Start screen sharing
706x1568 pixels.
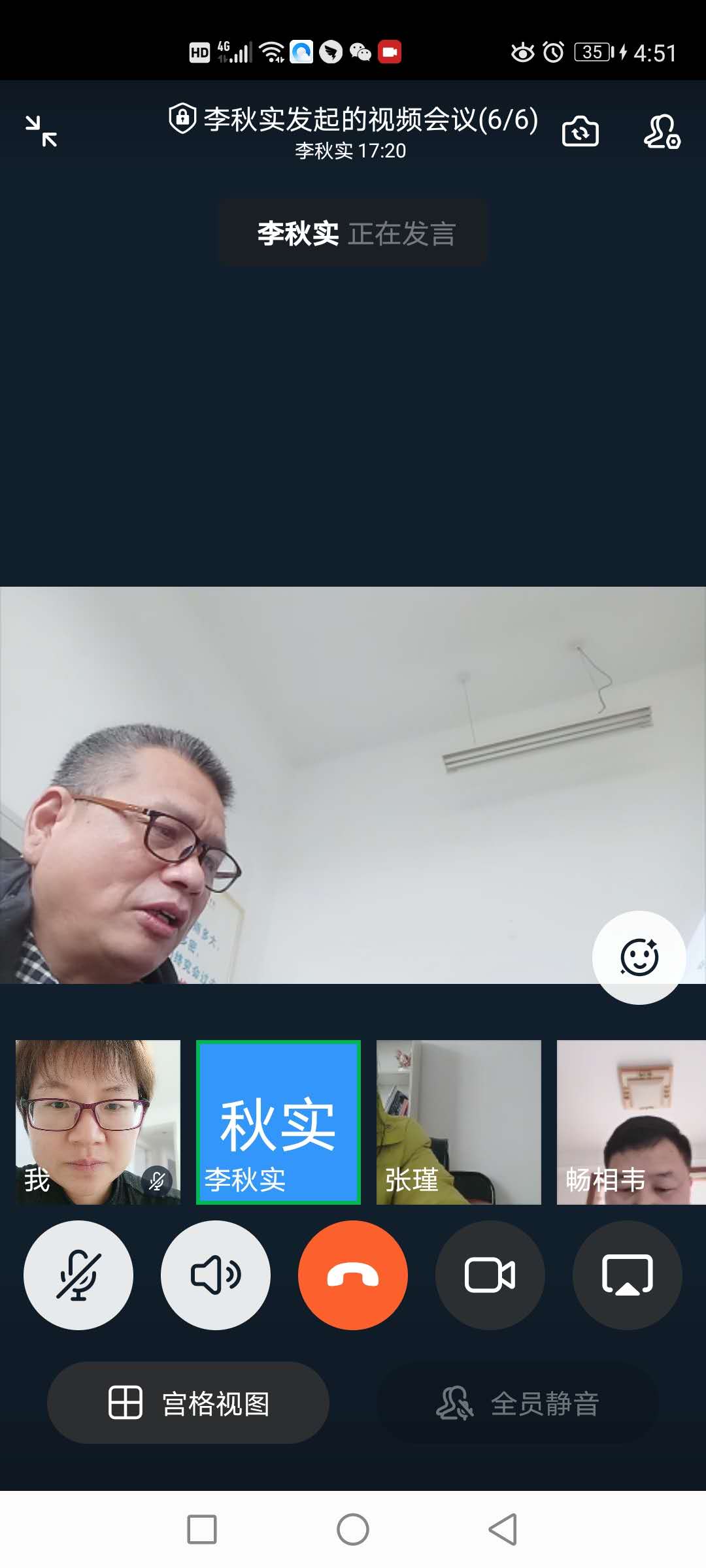[x=628, y=1275]
